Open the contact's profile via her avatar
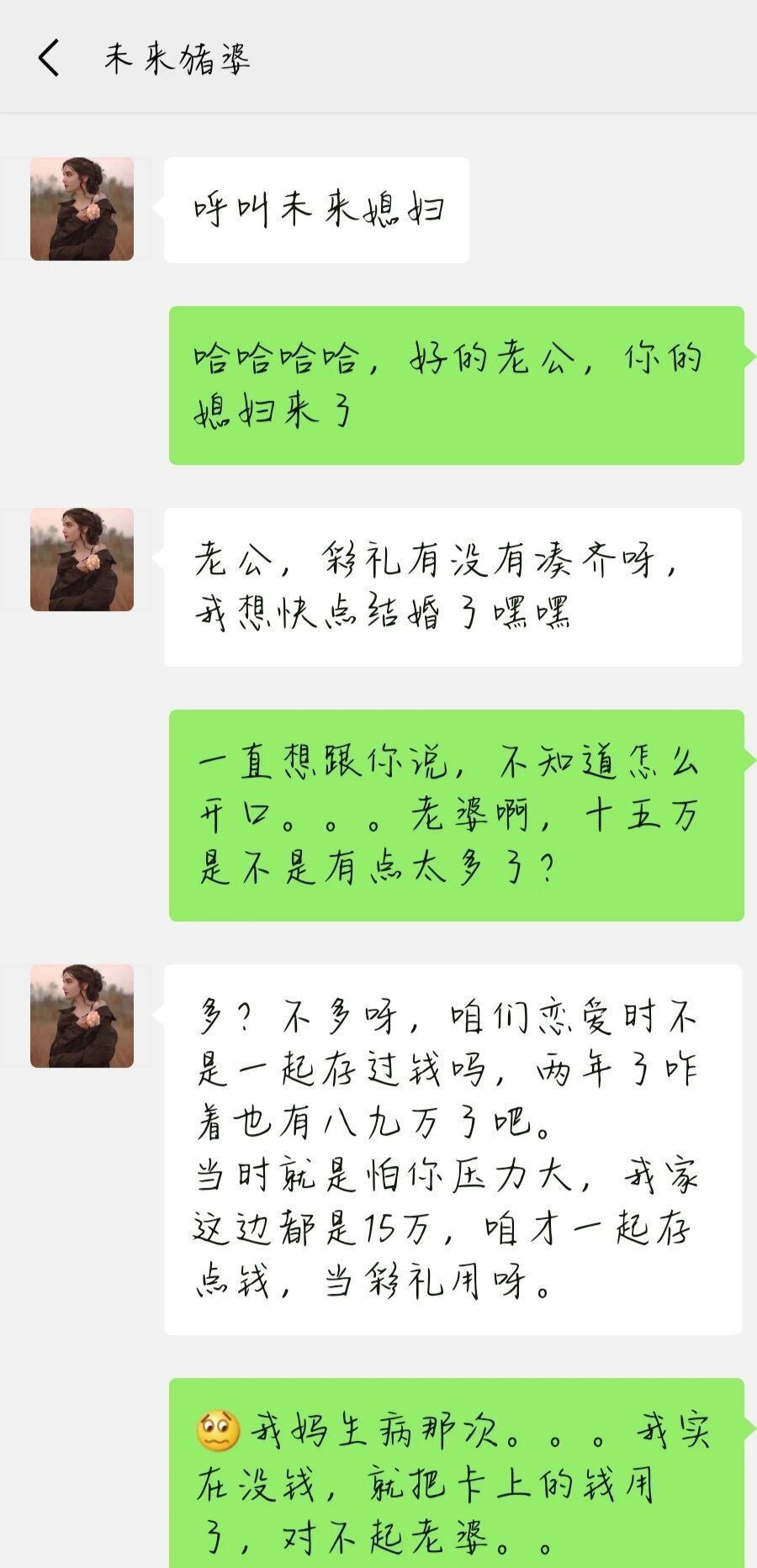Screen dimensions: 757x1568 tap(82, 208)
